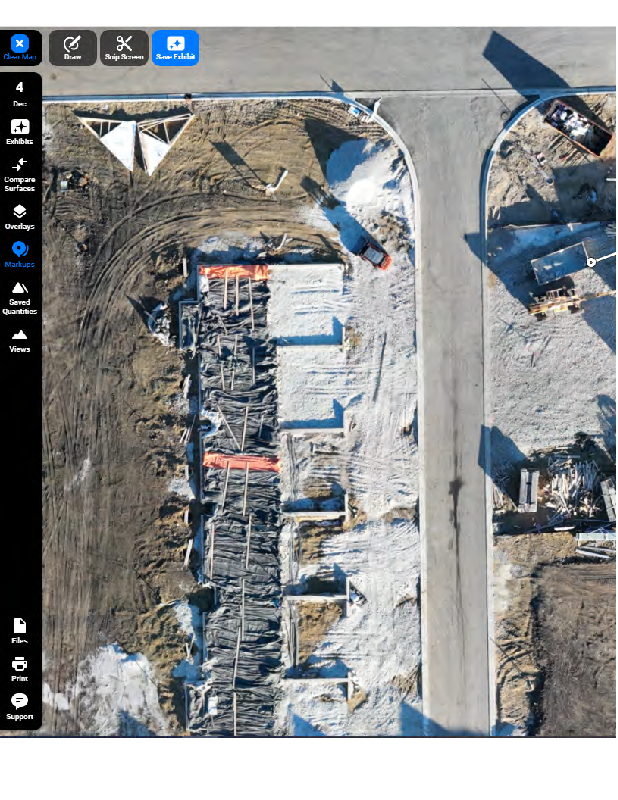Open the Exhibits panel
The width and height of the screenshot is (618, 800).
[20, 131]
